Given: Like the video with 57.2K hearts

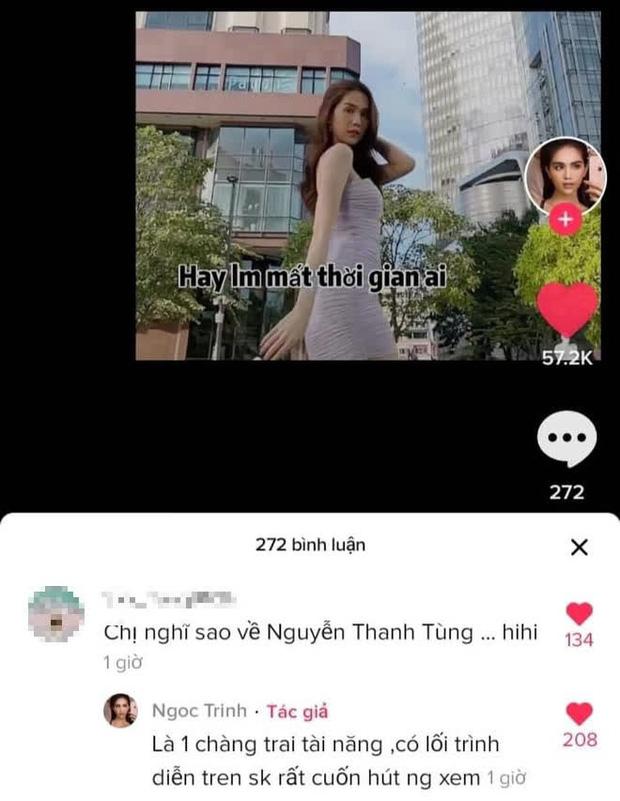Looking at the screenshot, I should click(x=567, y=309).
